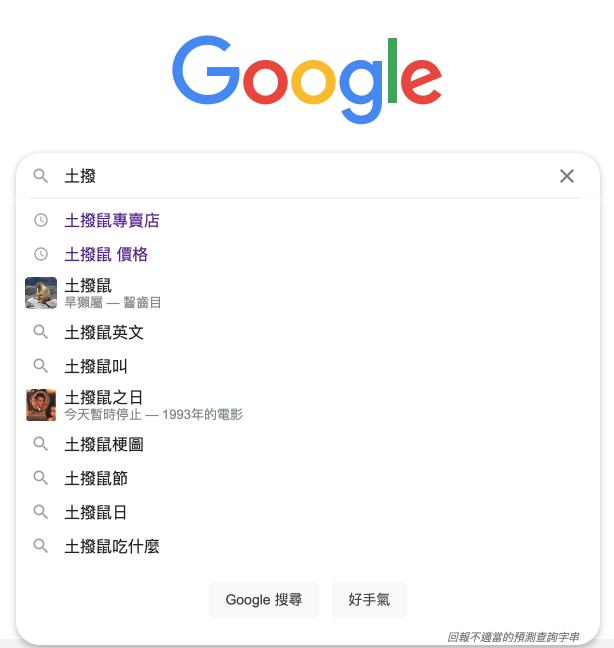The image size is (614, 648).
Task: Pick the suggestion 土撥鼠梗圖
Action: coord(104,443)
